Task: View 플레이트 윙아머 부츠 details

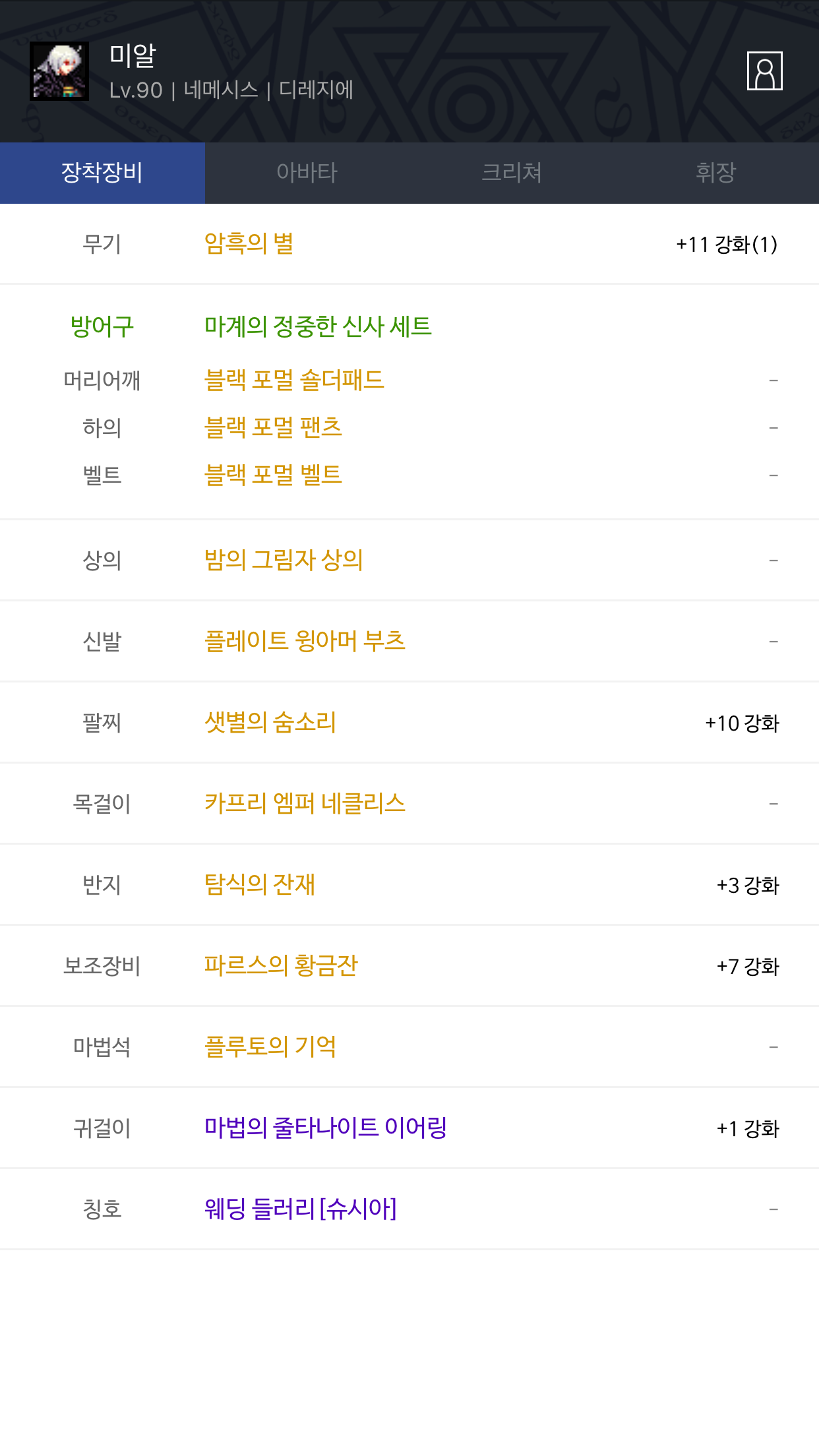Action: point(305,642)
